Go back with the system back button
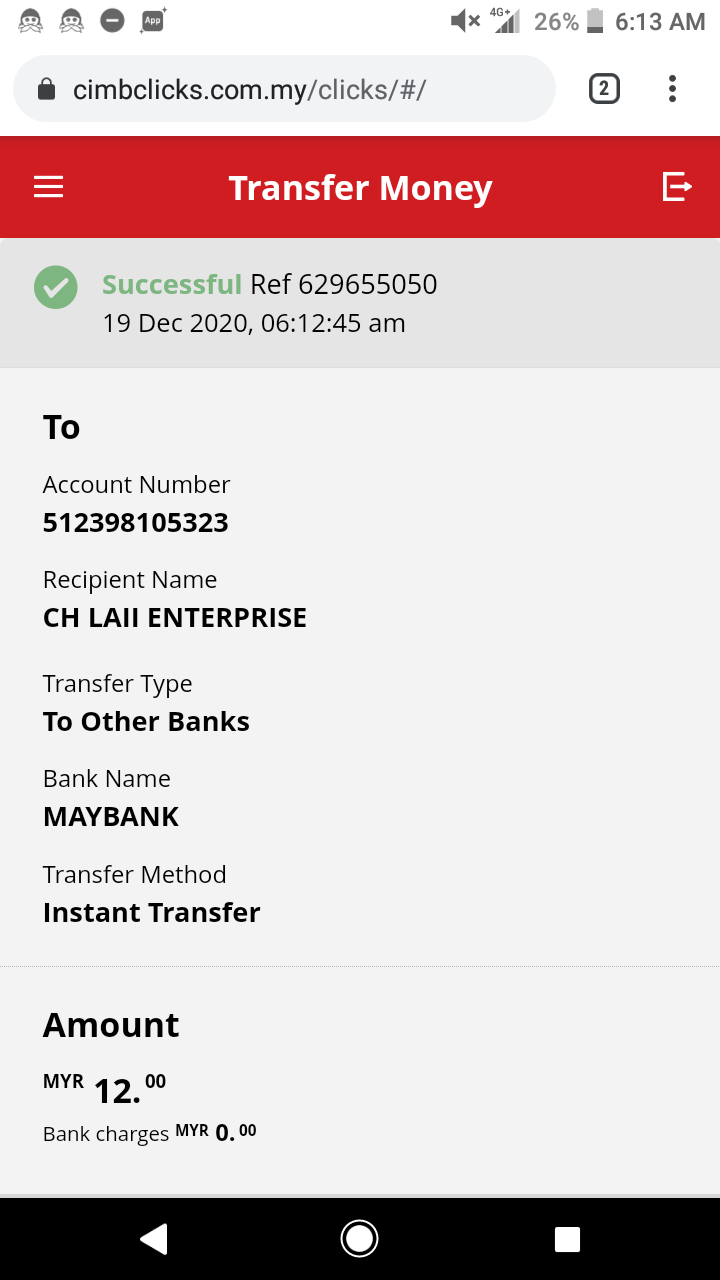Screen dimensions: 720x1280 154,1239
